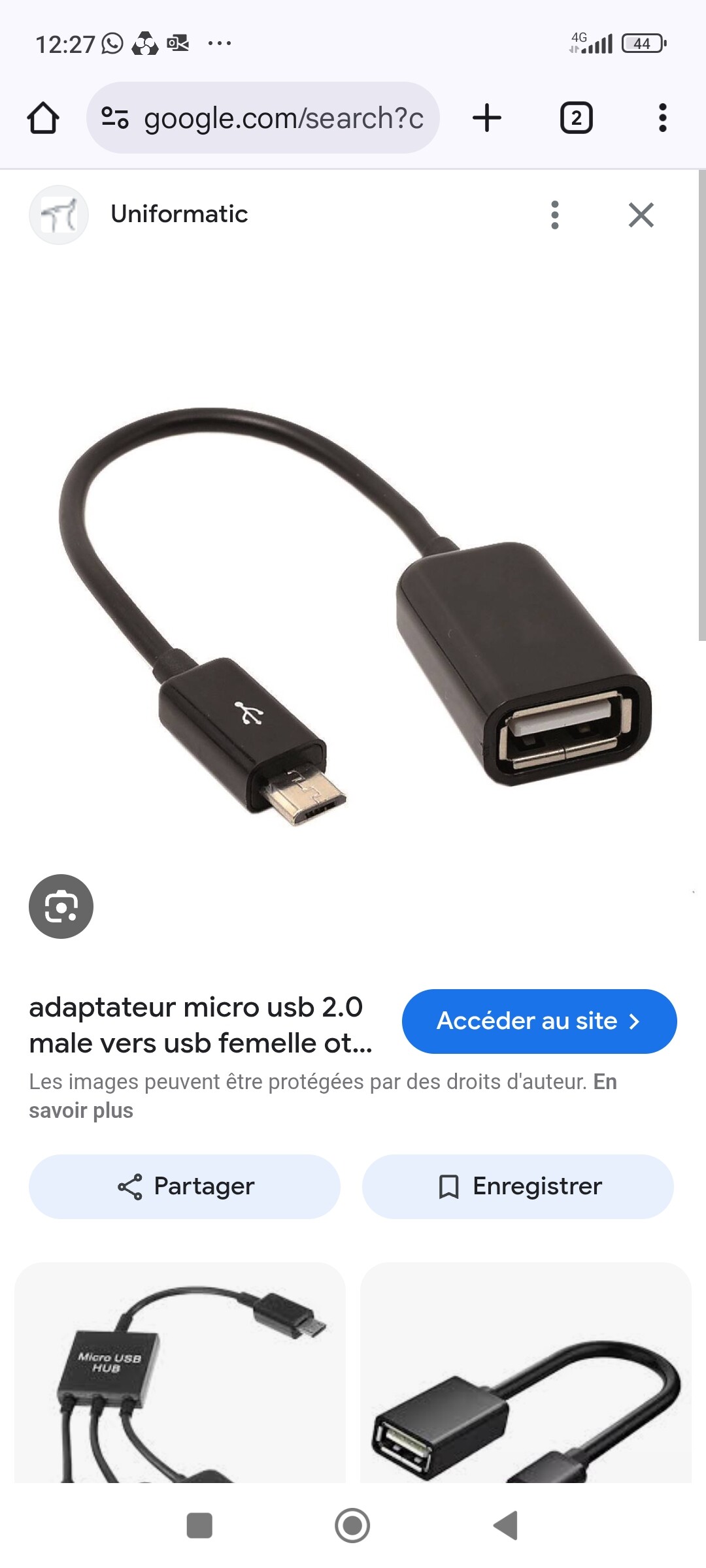Screen dimensions: 706x1568
Task: Open the En savoir plus link
Action: coord(81,1111)
